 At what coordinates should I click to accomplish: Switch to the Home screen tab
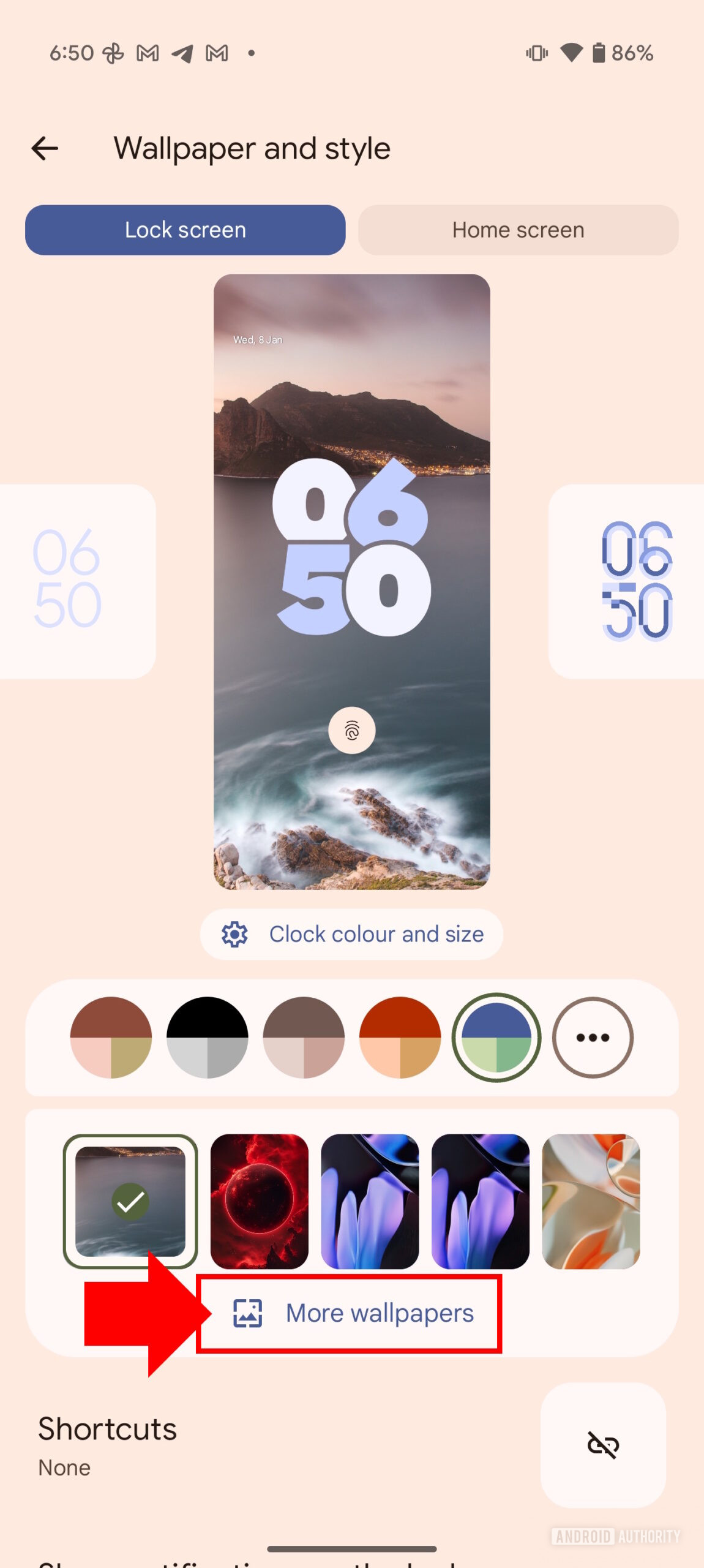(x=518, y=230)
